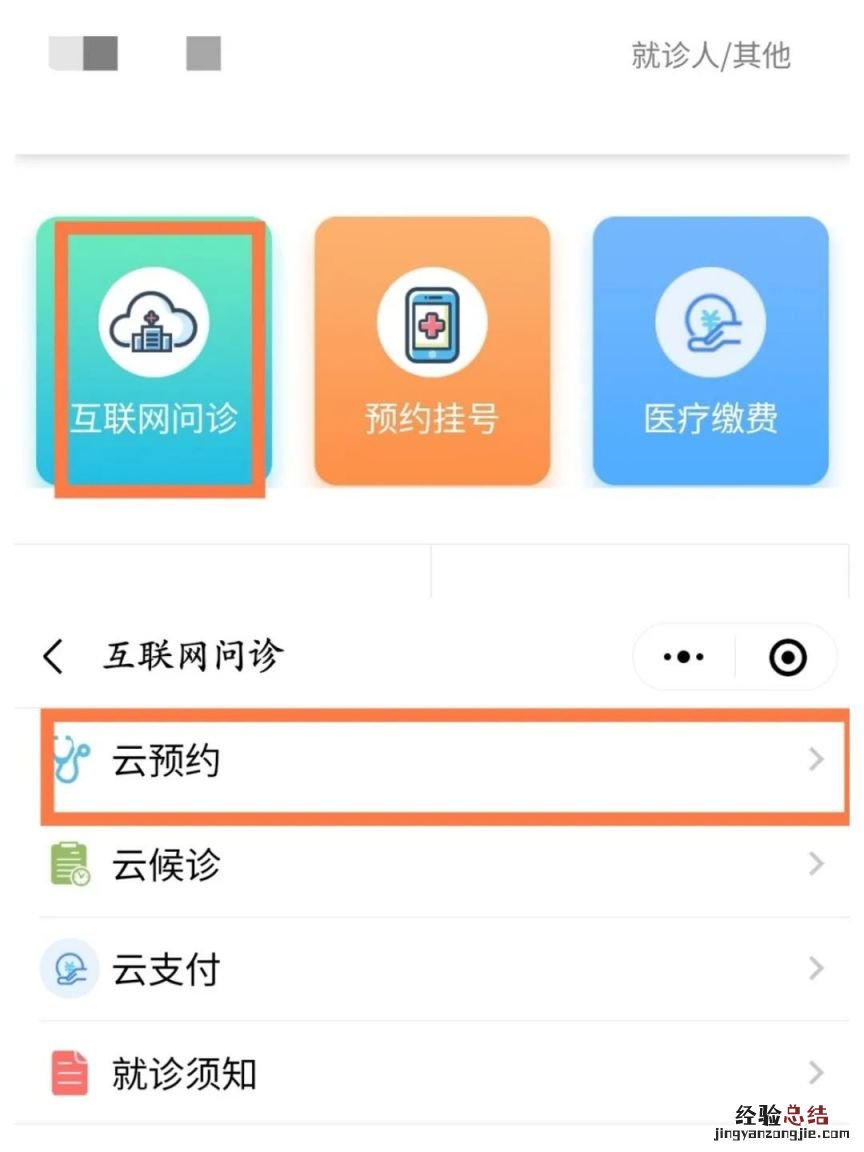Open the mini program more-options menu
Image resolution: width=864 pixels, height=1152 pixels.
coord(685,657)
